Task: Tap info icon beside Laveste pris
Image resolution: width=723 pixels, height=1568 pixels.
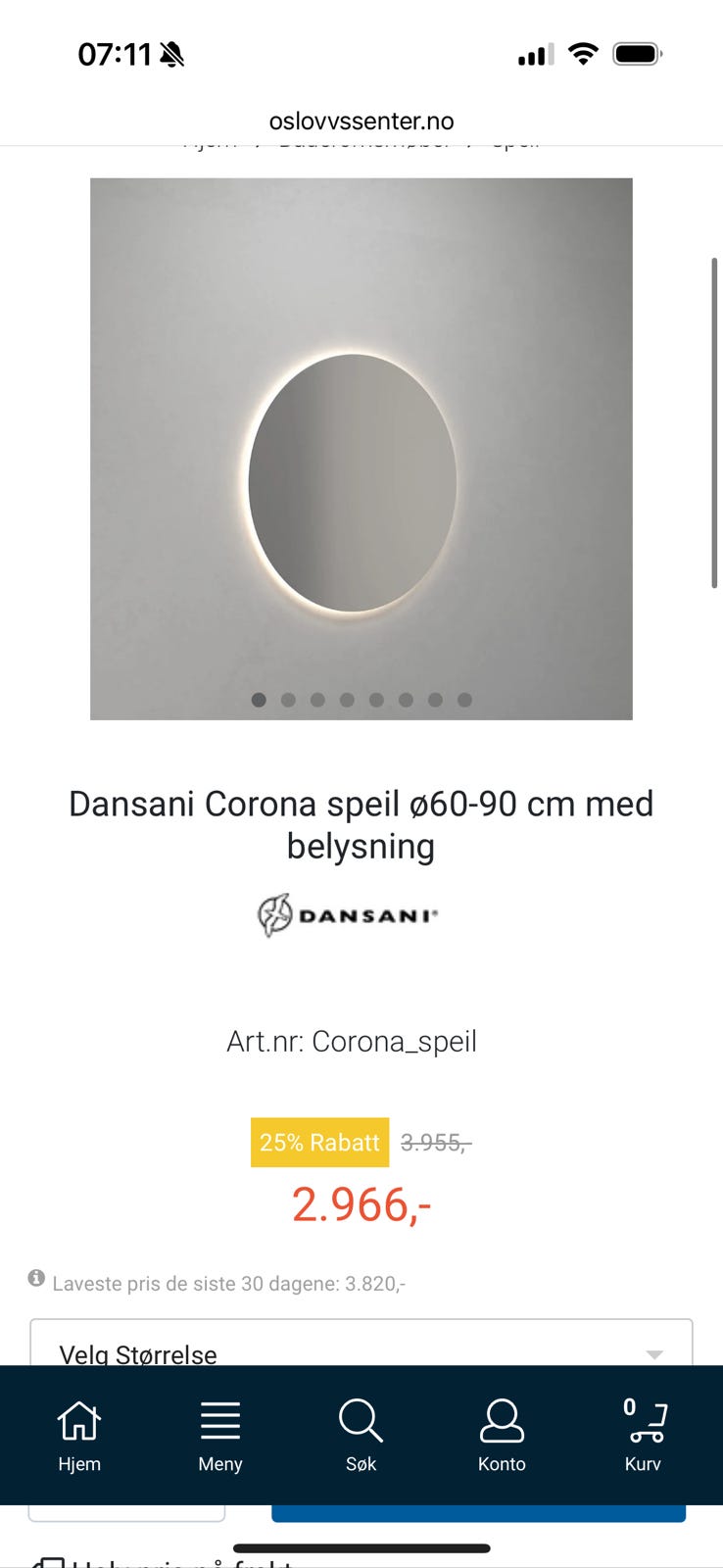Action: [36, 1278]
